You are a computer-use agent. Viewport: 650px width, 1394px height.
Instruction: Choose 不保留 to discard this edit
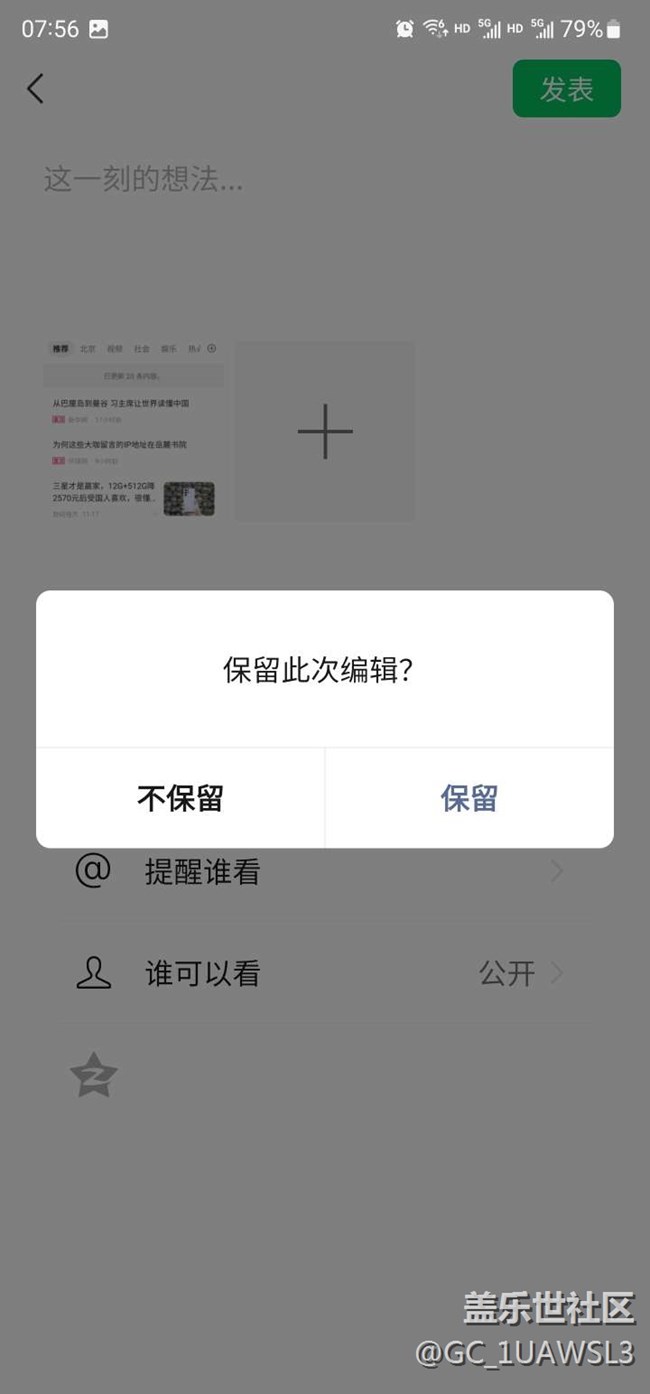point(180,798)
